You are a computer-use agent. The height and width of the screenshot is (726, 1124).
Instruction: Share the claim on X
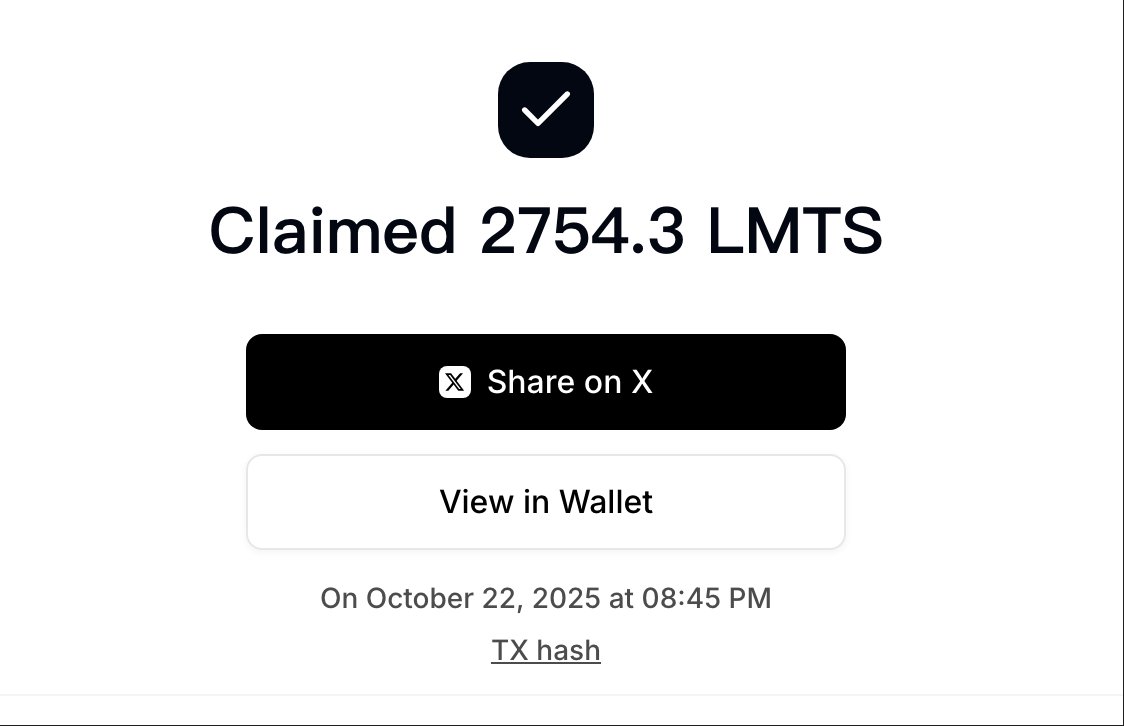coord(546,382)
